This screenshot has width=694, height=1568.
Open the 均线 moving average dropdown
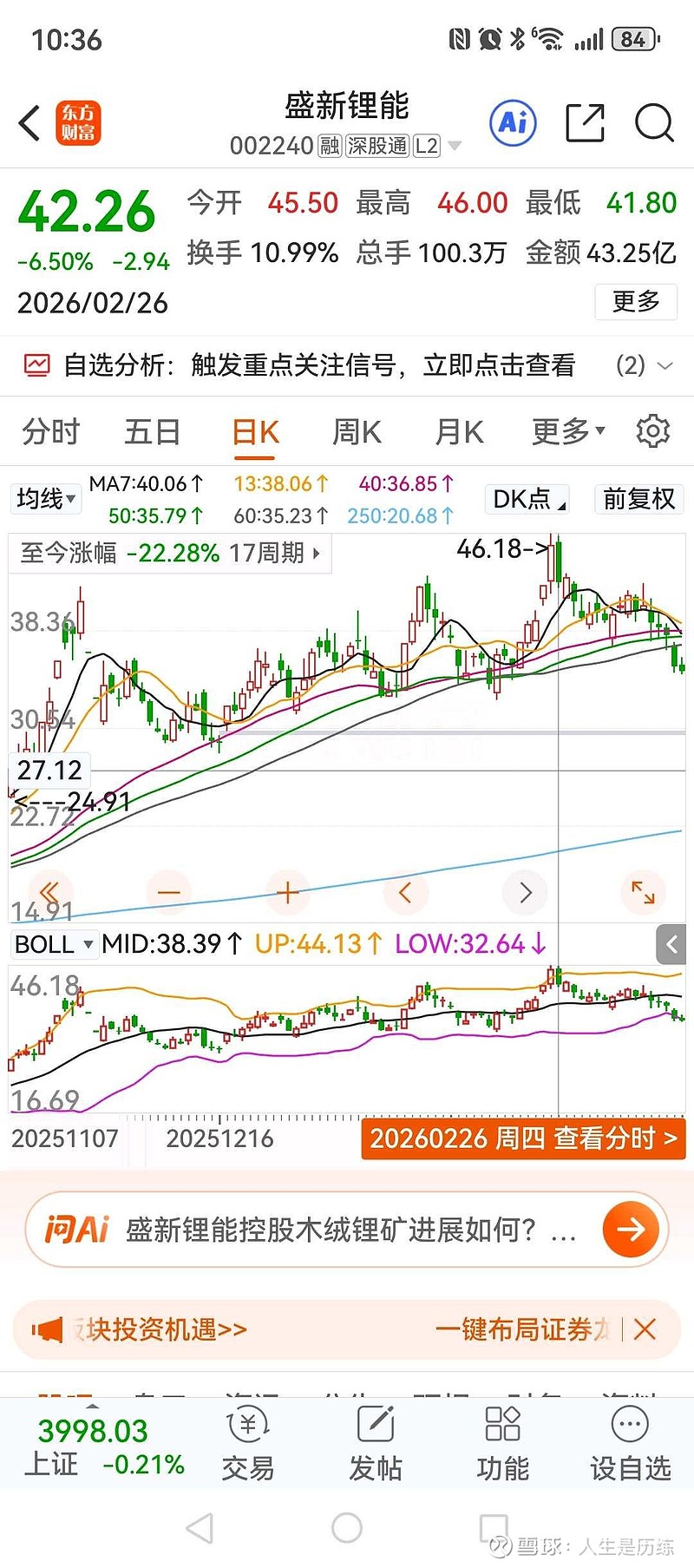point(44,499)
